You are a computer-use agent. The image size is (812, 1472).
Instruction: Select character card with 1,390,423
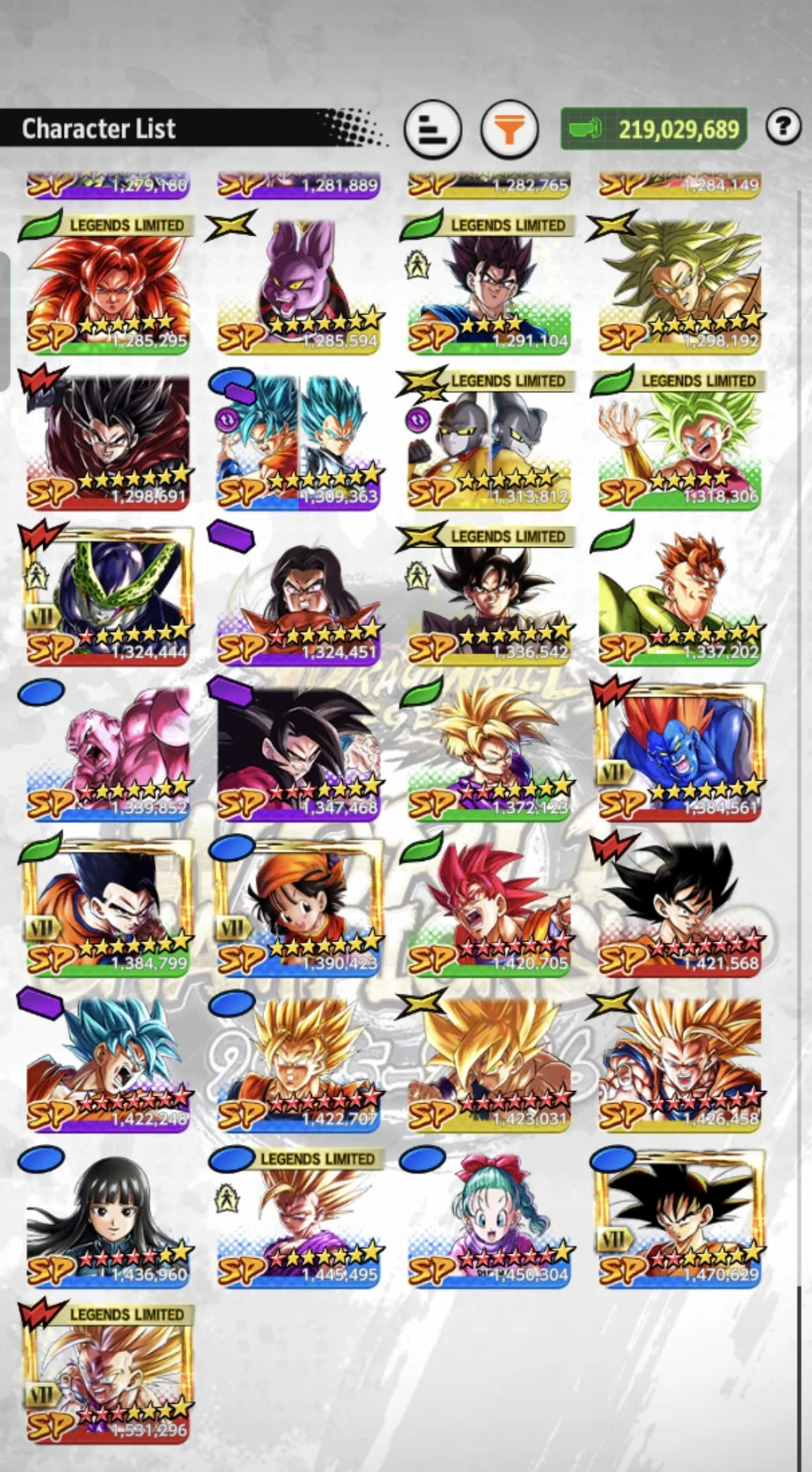pyautogui.click(x=298, y=909)
